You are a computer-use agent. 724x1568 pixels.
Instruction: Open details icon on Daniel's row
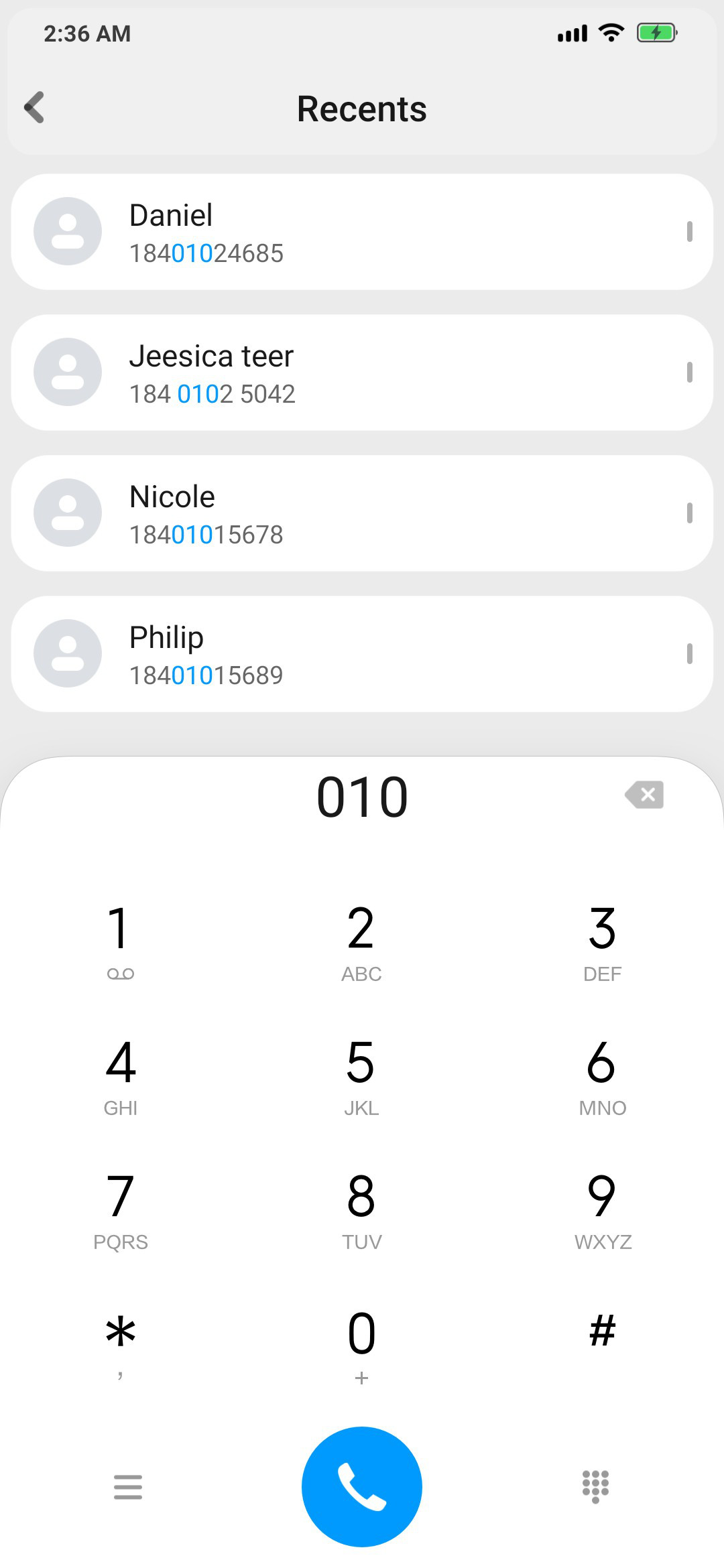[689, 232]
